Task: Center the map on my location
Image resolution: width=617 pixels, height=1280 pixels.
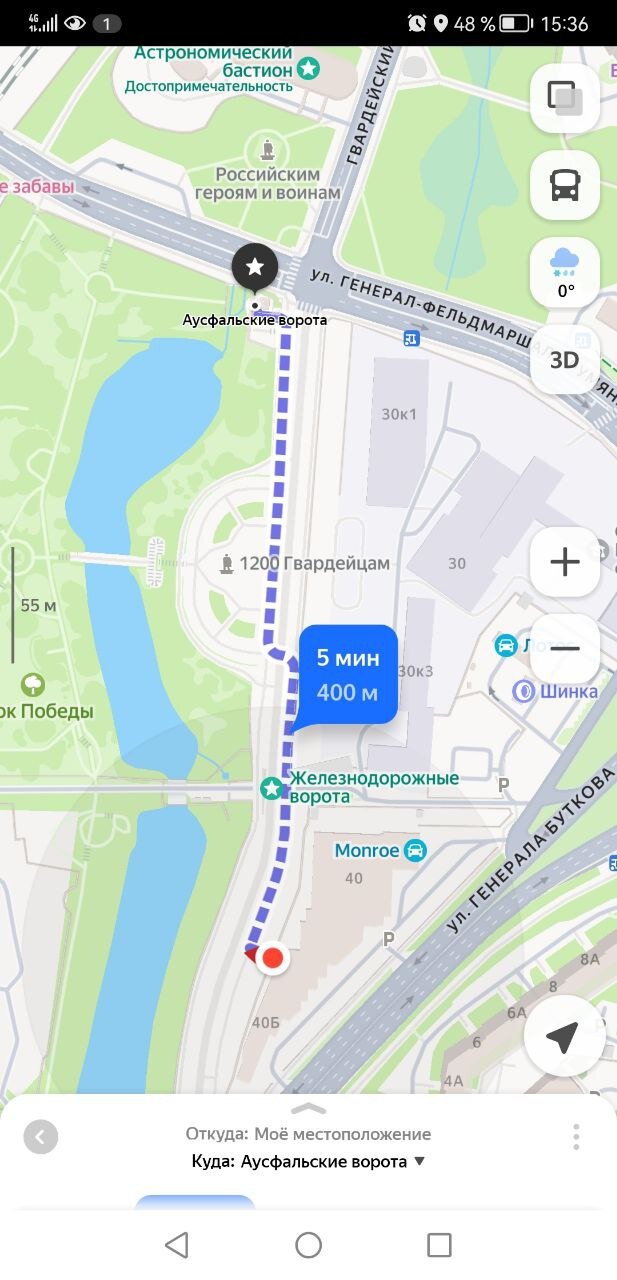Action: pos(563,1037)
